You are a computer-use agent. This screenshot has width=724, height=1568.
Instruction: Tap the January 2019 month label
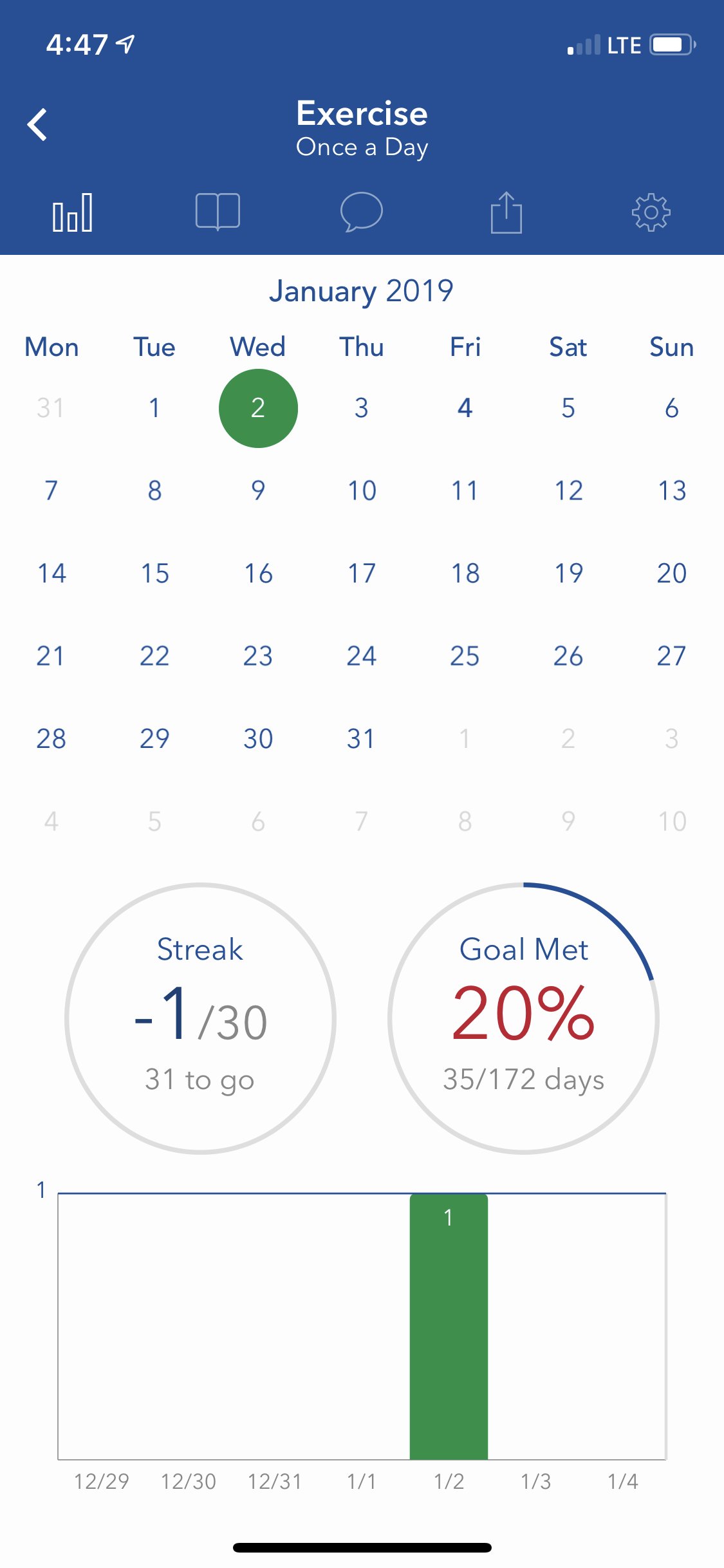point(362,291)
